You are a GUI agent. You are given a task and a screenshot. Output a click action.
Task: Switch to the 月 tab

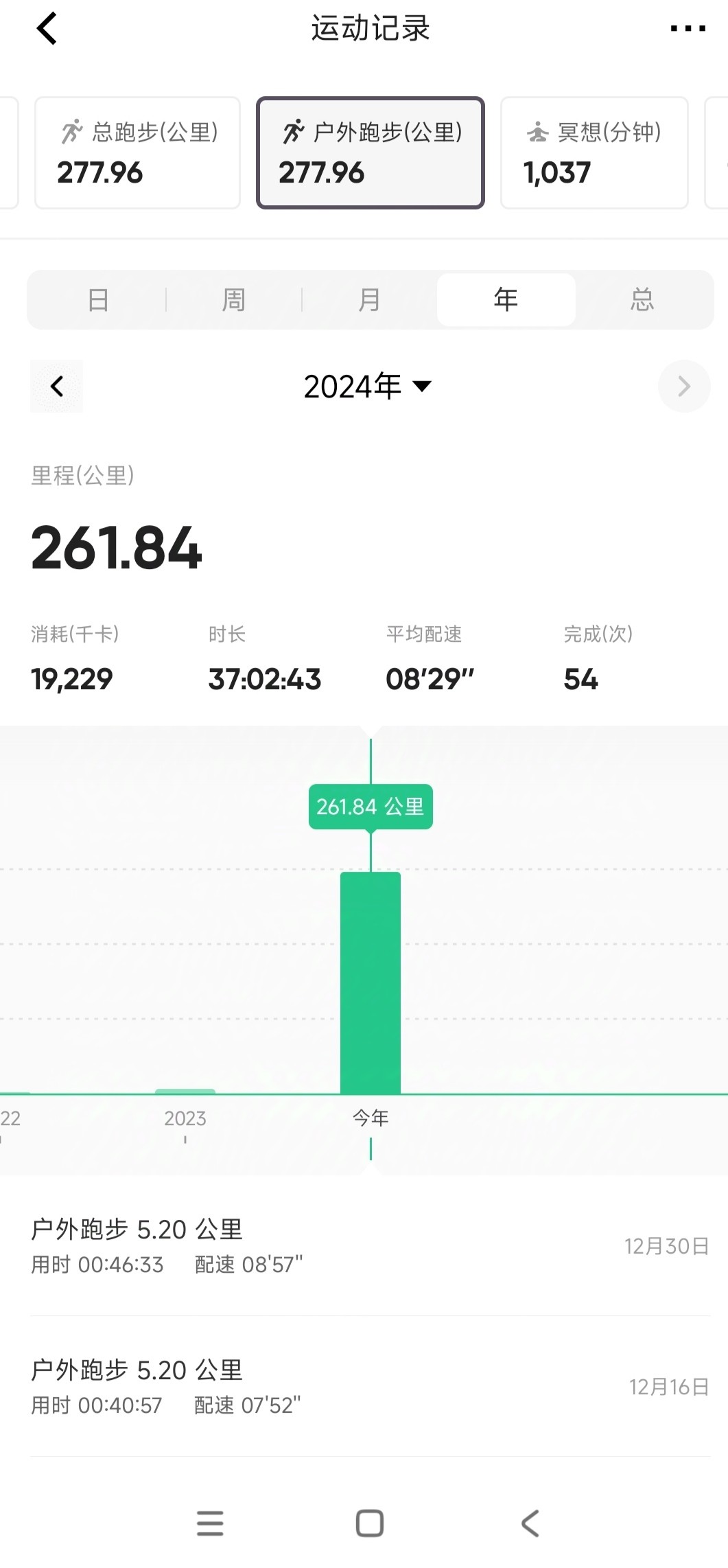click(370, 300)
